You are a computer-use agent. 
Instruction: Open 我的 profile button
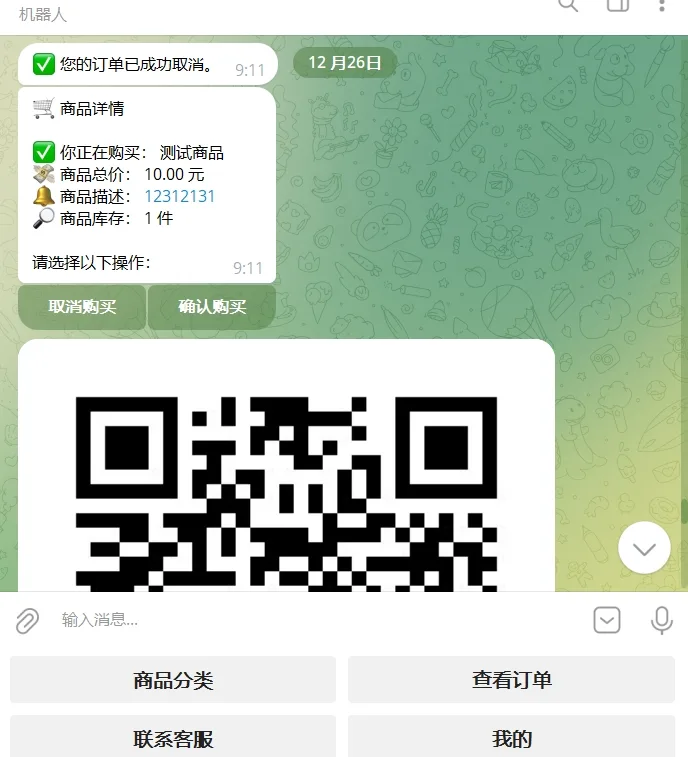[x=511, y=738]
